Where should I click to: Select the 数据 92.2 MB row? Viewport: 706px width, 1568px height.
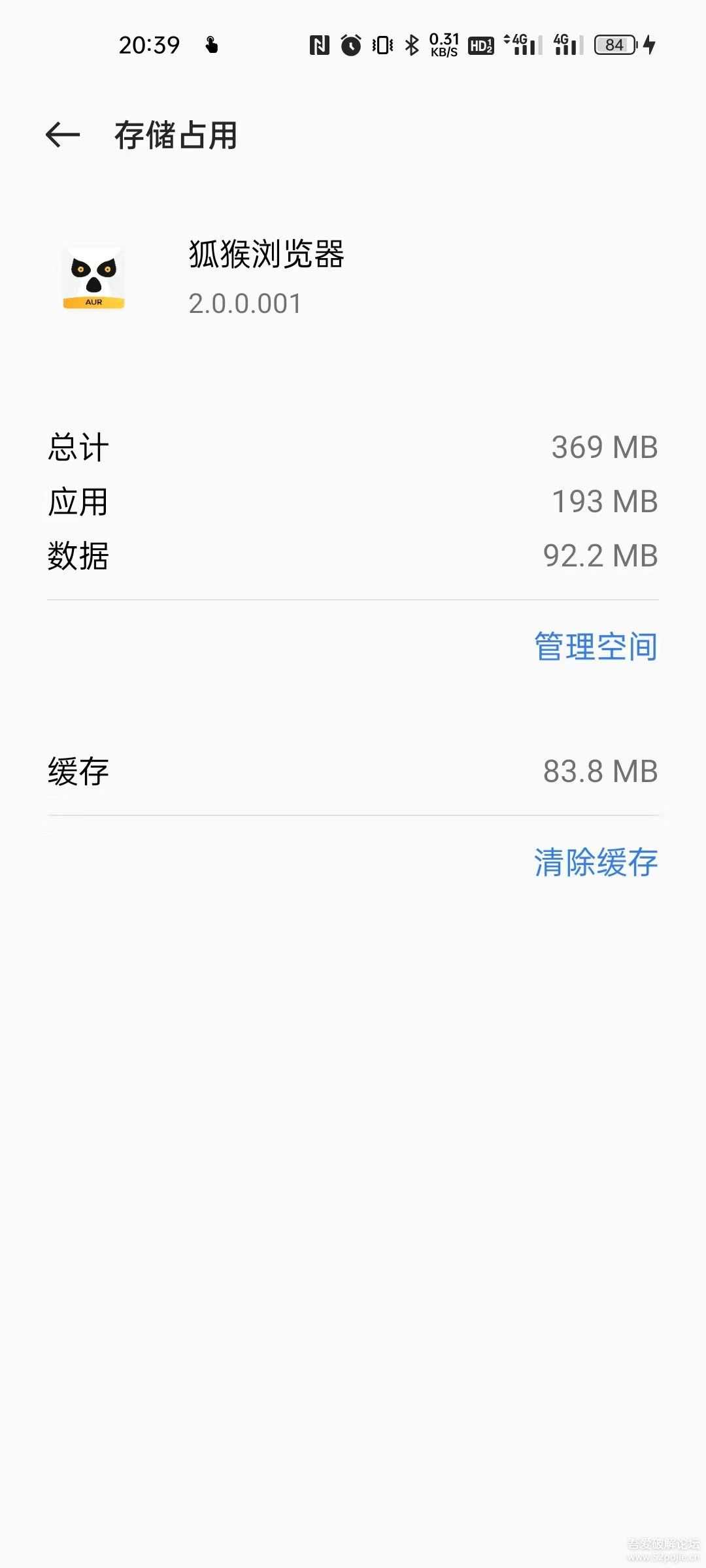click(x=353, y=556)
